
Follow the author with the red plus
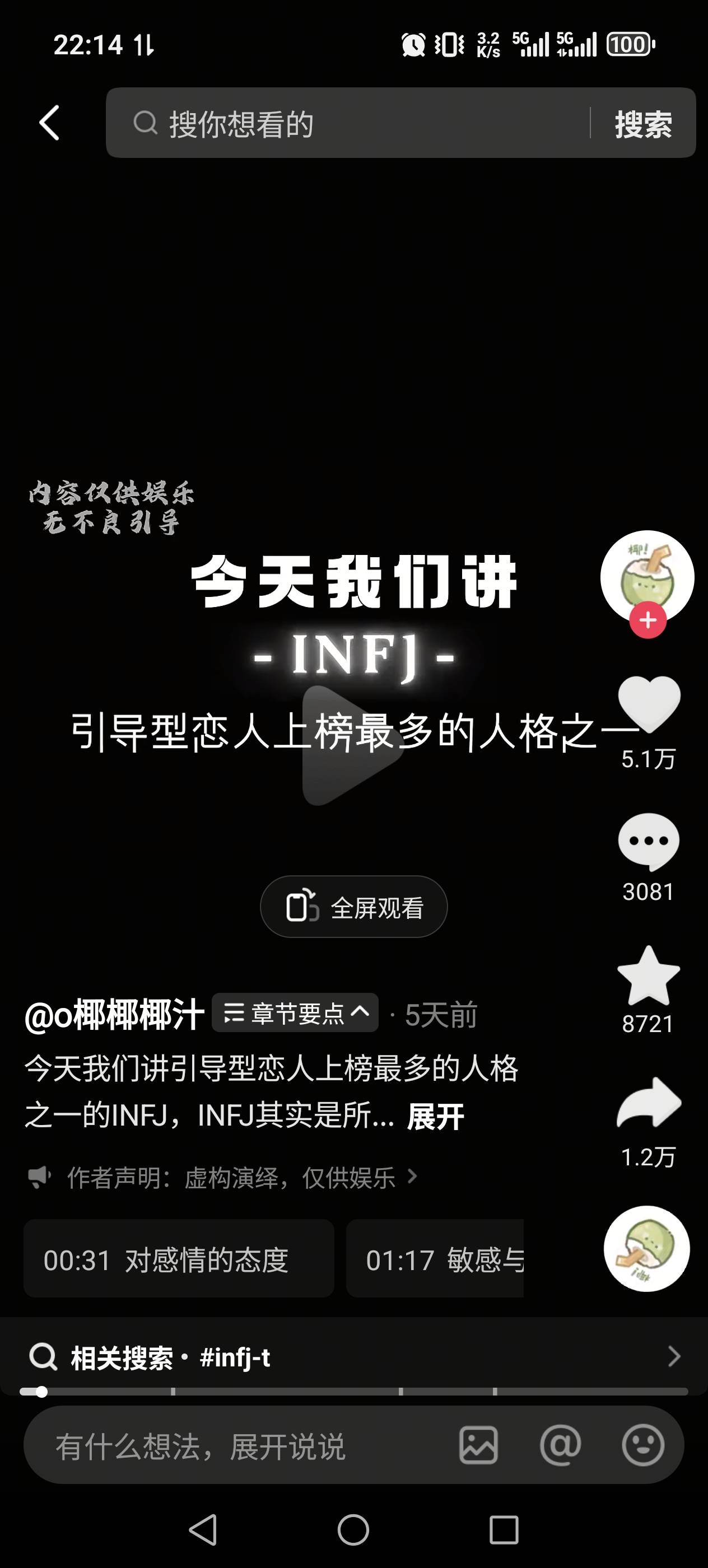pyautogui.click(x=648, y=620)
